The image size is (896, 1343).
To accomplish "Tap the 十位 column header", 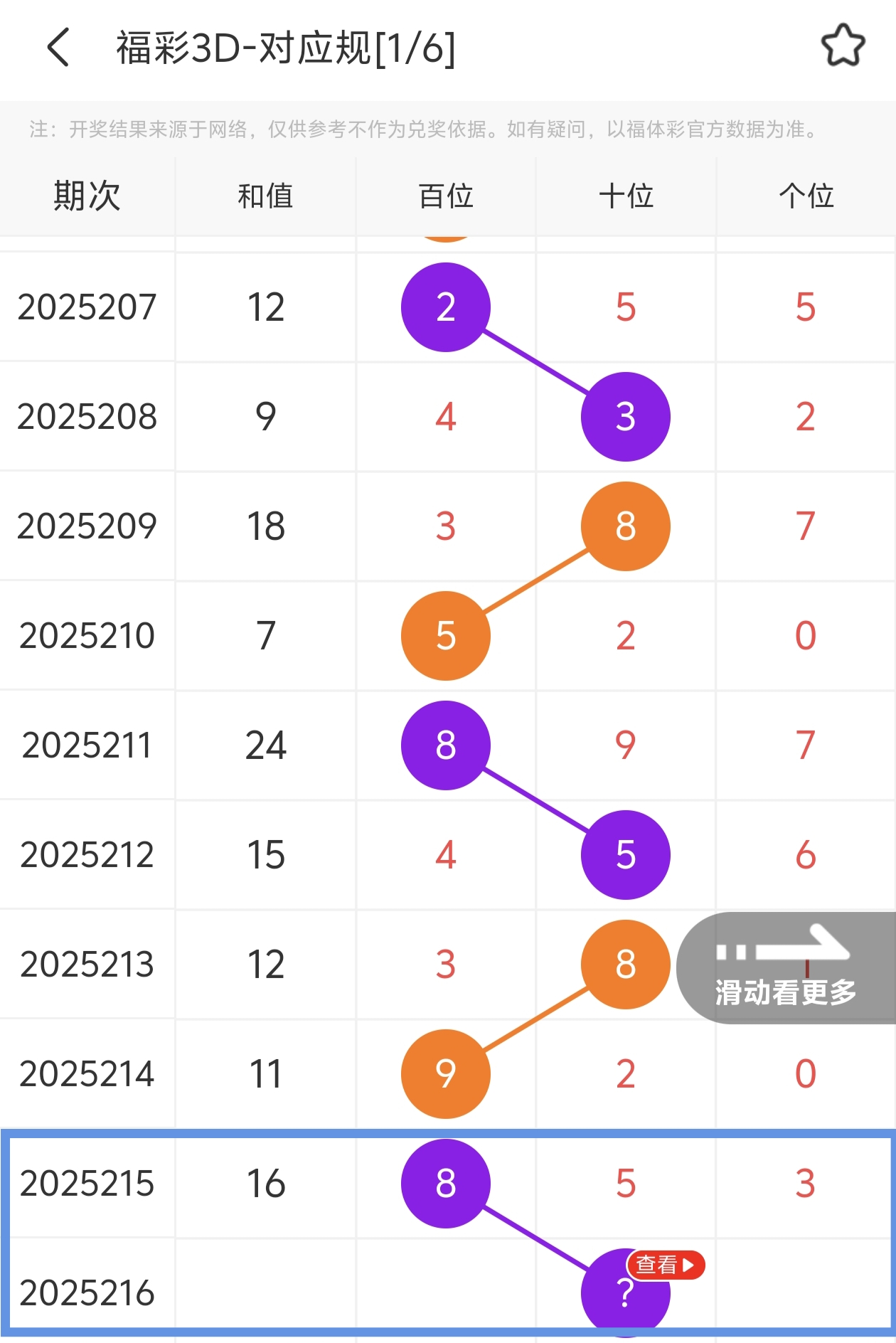I will [624, 197].
